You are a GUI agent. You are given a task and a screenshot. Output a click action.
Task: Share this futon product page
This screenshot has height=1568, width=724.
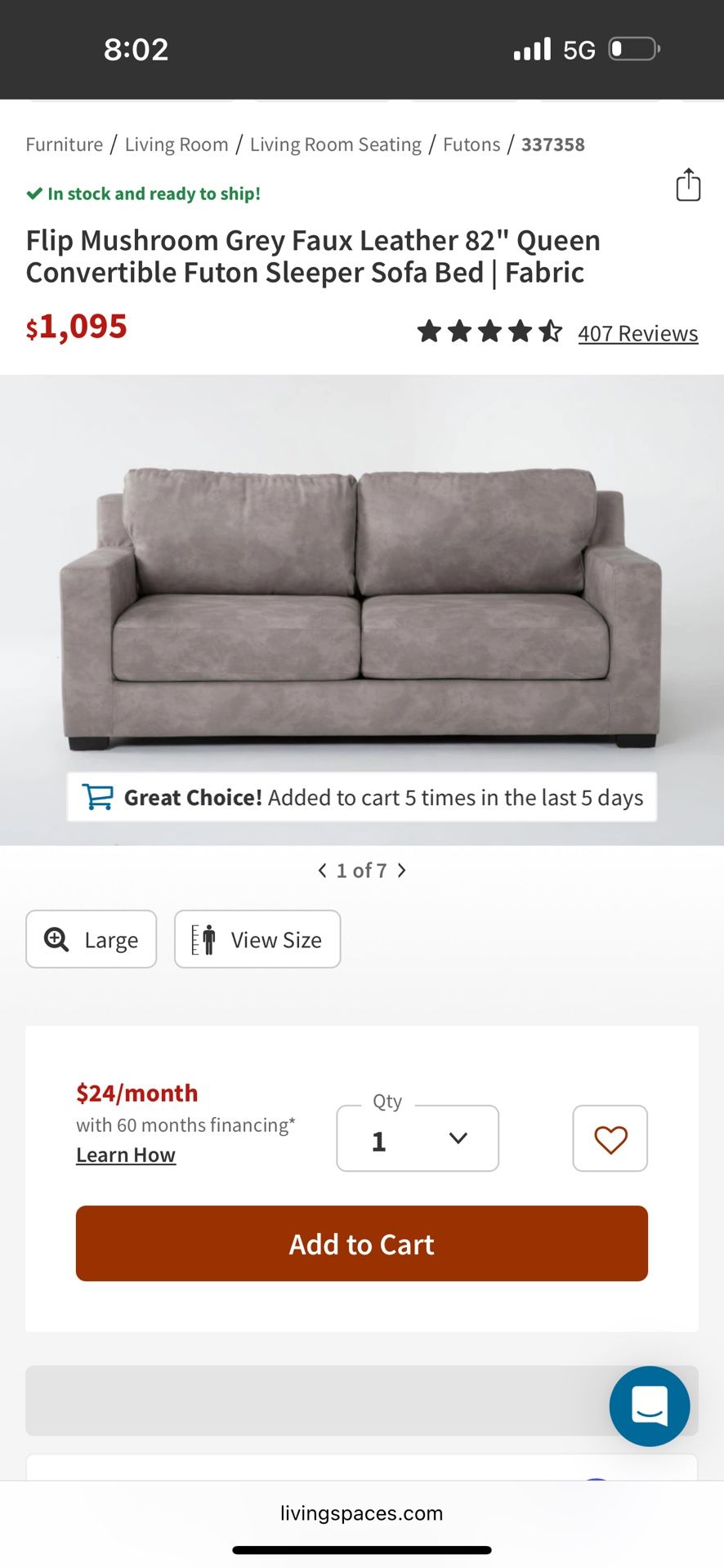click(x=688, y=185)
